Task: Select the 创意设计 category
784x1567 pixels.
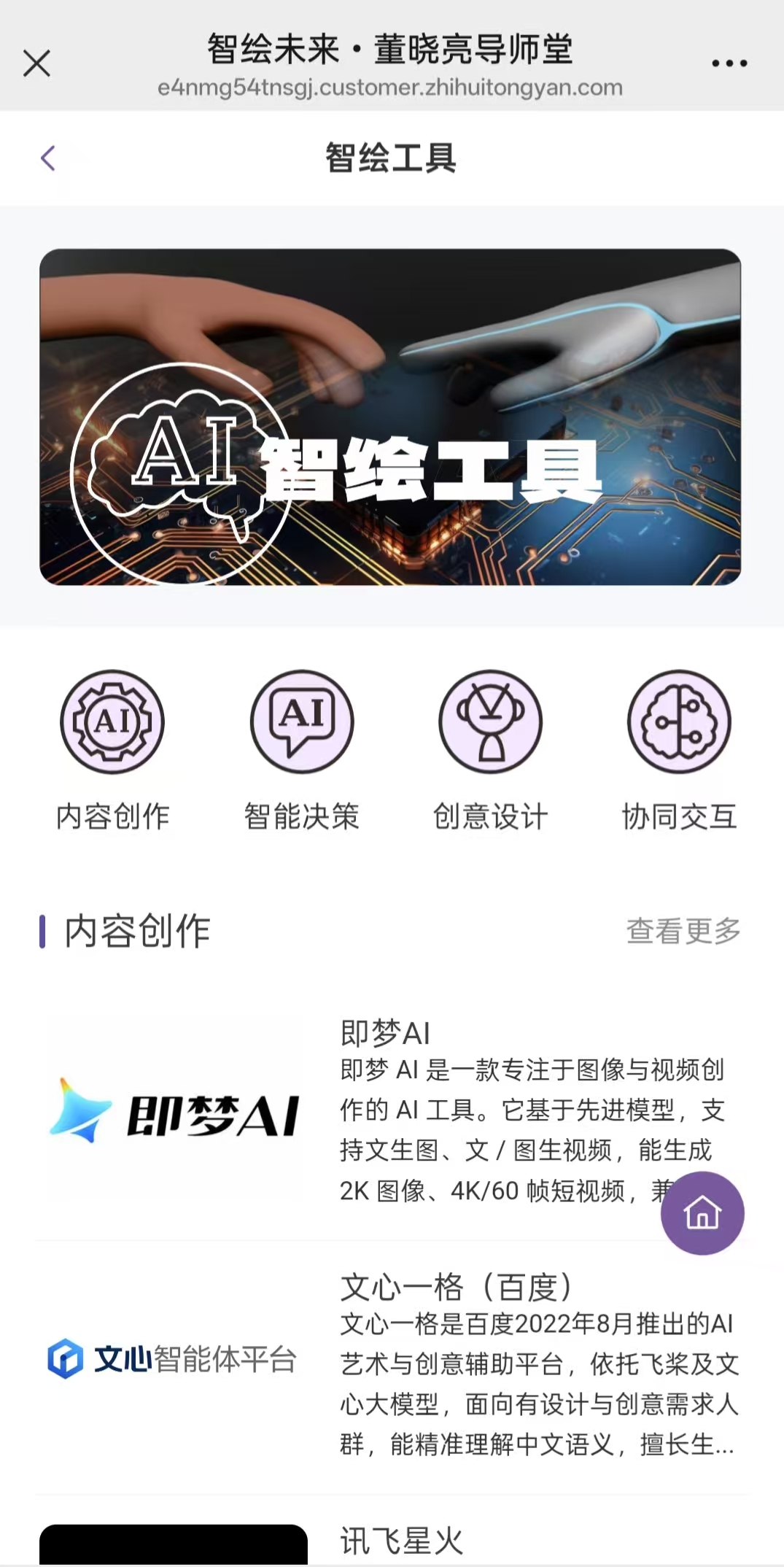Action: [490, 751]
